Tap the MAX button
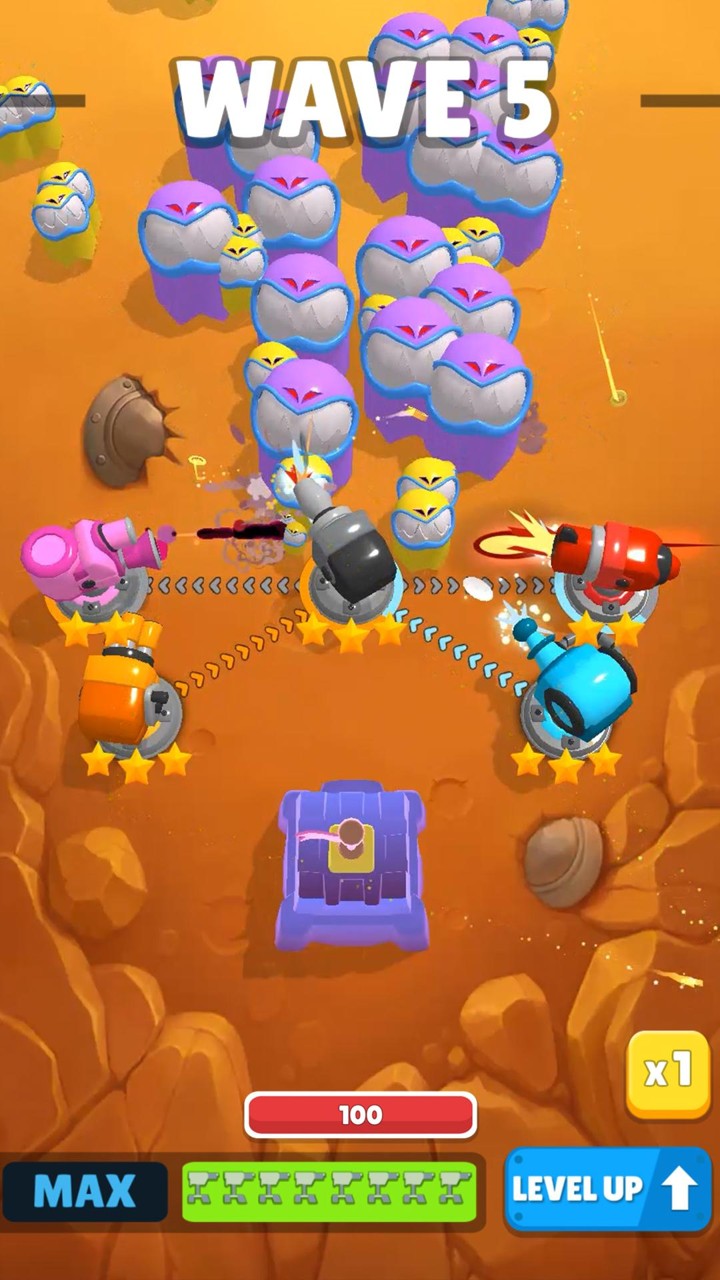The height and width of the screenshot is (1280, 720). (85, 1191)
